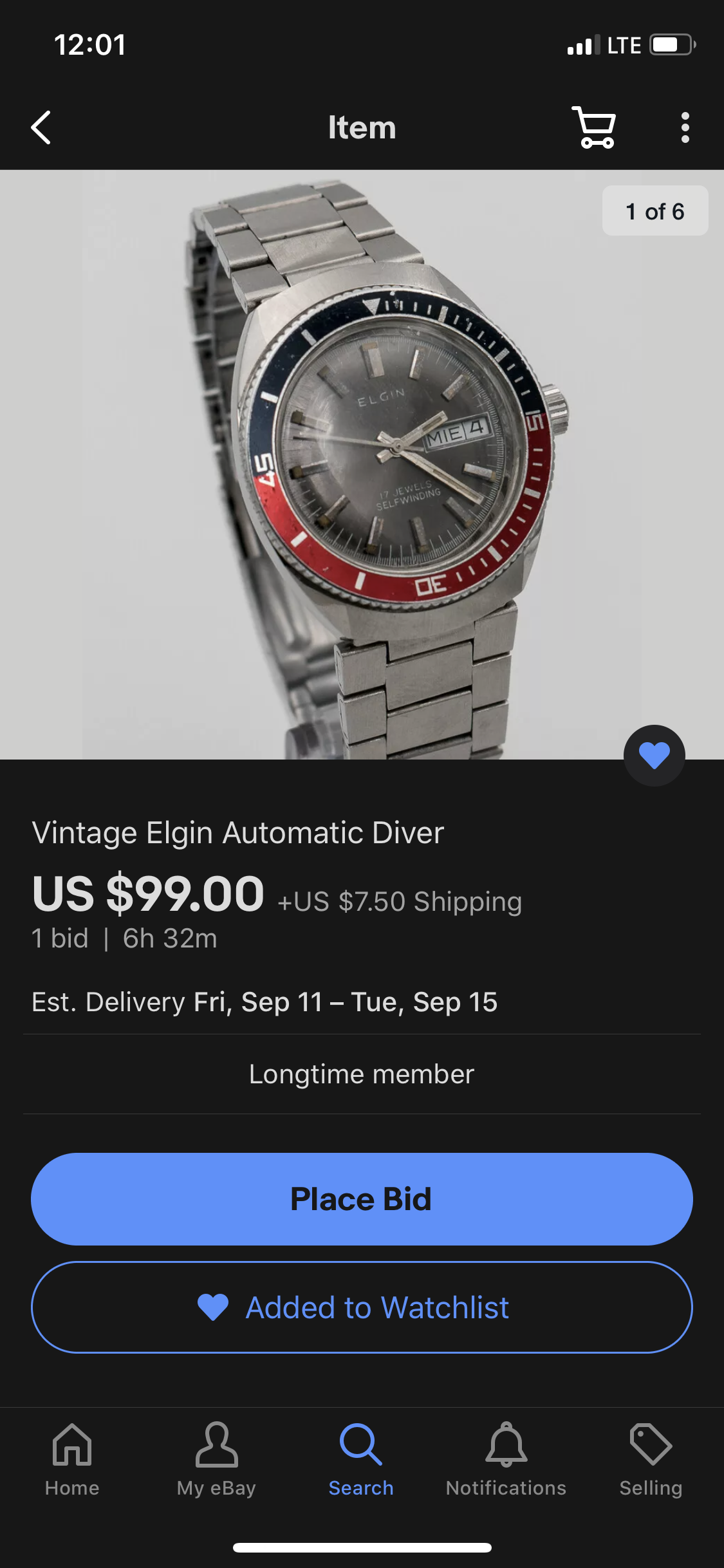Image resolution: width=724 pixels, height=1568 pixels.
Task: Switch to the Home tab
Action: point(72,1459)
